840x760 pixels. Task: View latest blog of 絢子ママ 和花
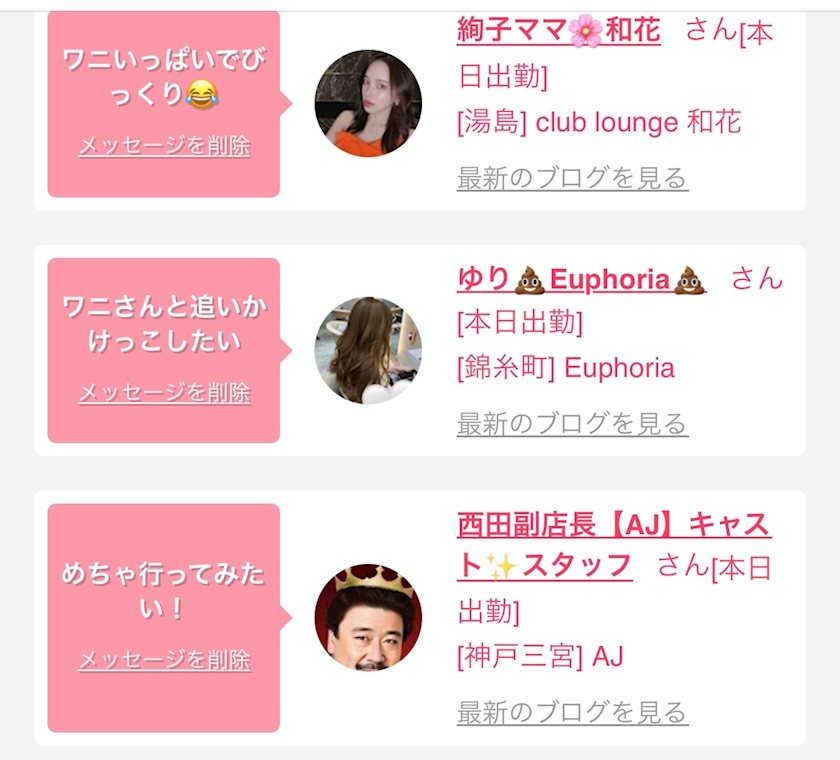572,179
